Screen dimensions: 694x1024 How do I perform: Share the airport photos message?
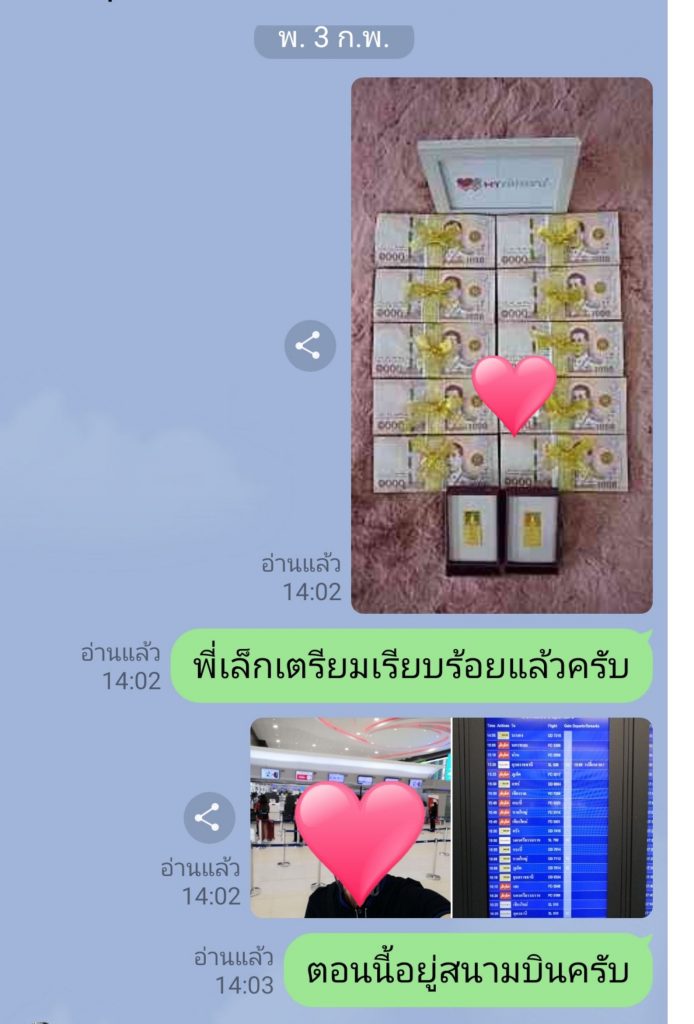click(209, 818)
